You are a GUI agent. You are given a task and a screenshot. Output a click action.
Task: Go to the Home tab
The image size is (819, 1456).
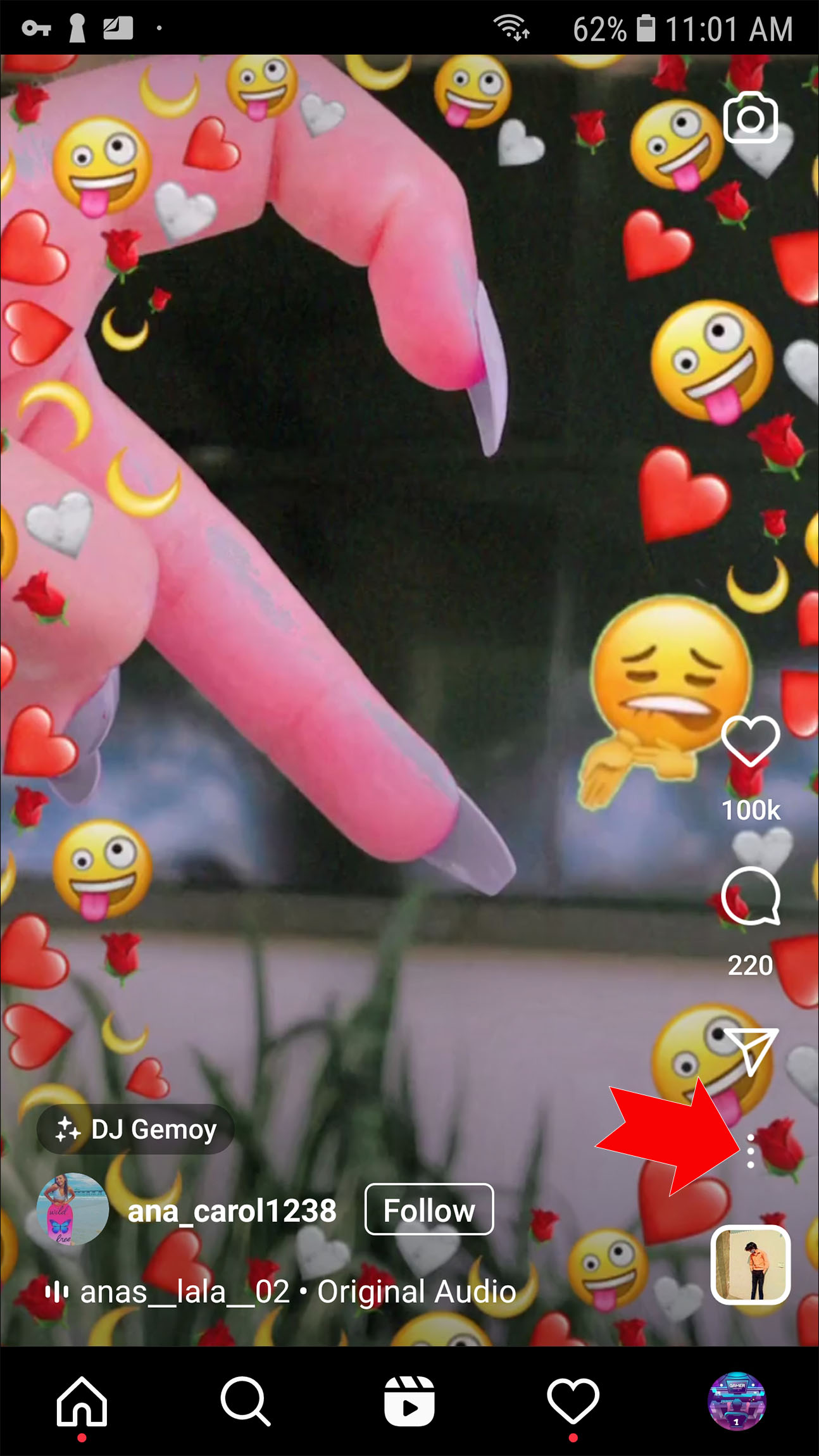coord(82,1402)
